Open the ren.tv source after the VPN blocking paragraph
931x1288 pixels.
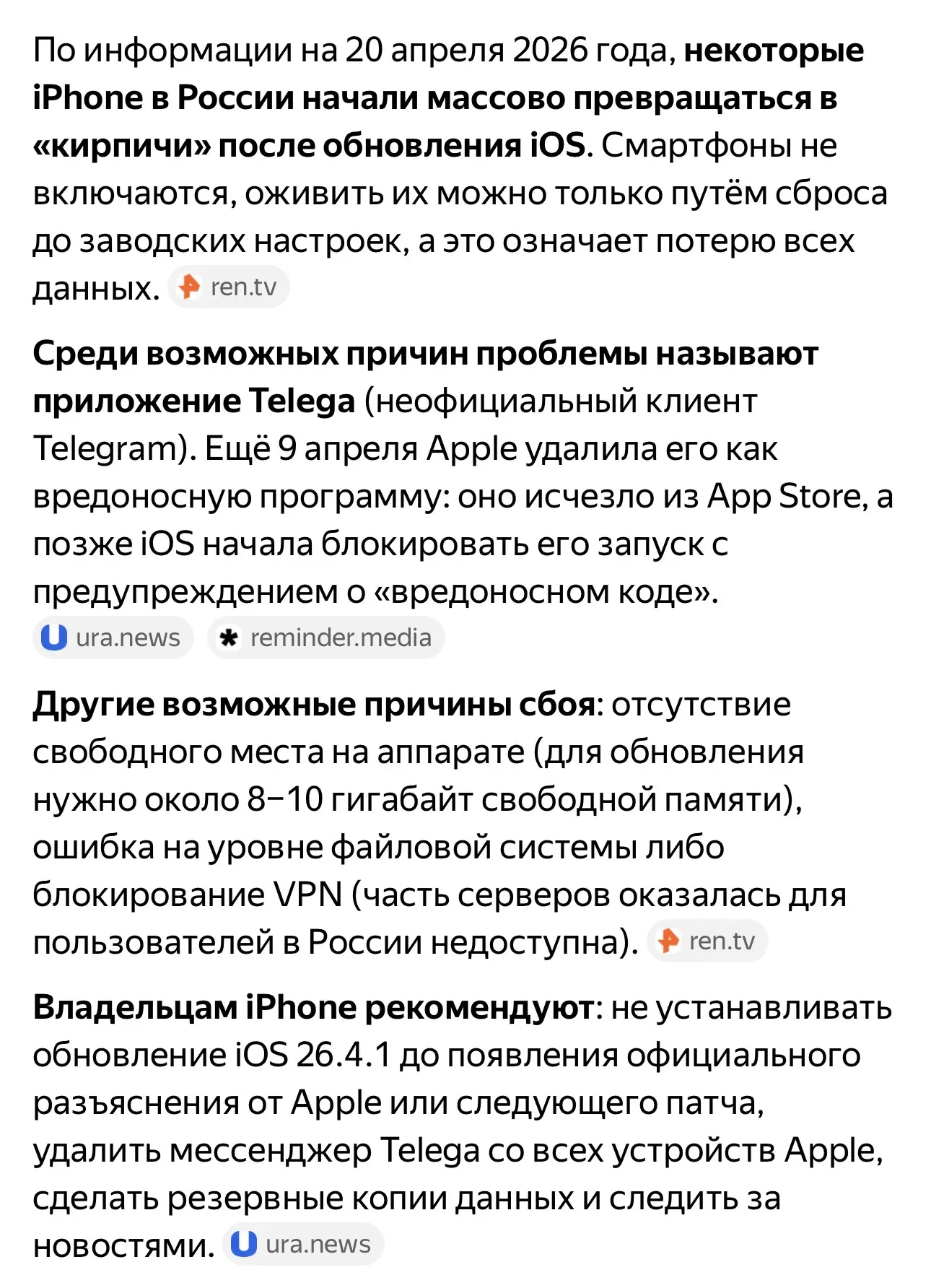(707, 941)
